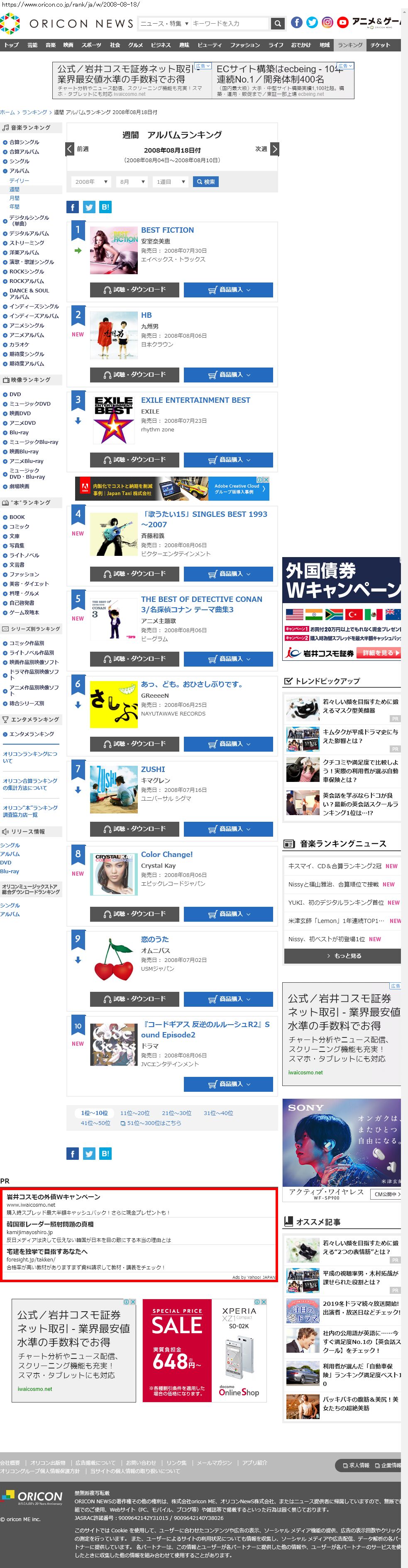Screen dimensions: 408x1568
Task: Tap the search magnifier icon in header
Action: coord(278,23)
